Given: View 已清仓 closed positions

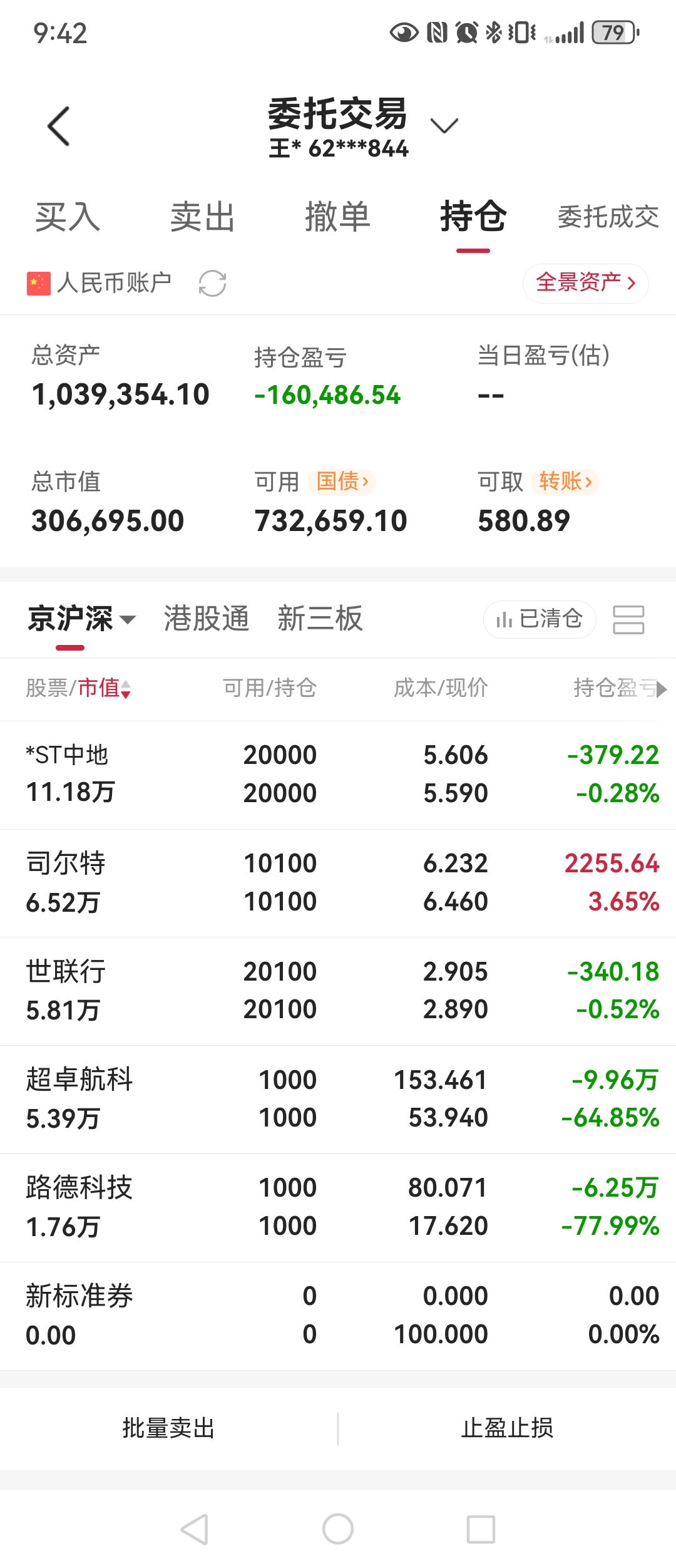Looking at the screenshot, I should [x=540, y=619].
